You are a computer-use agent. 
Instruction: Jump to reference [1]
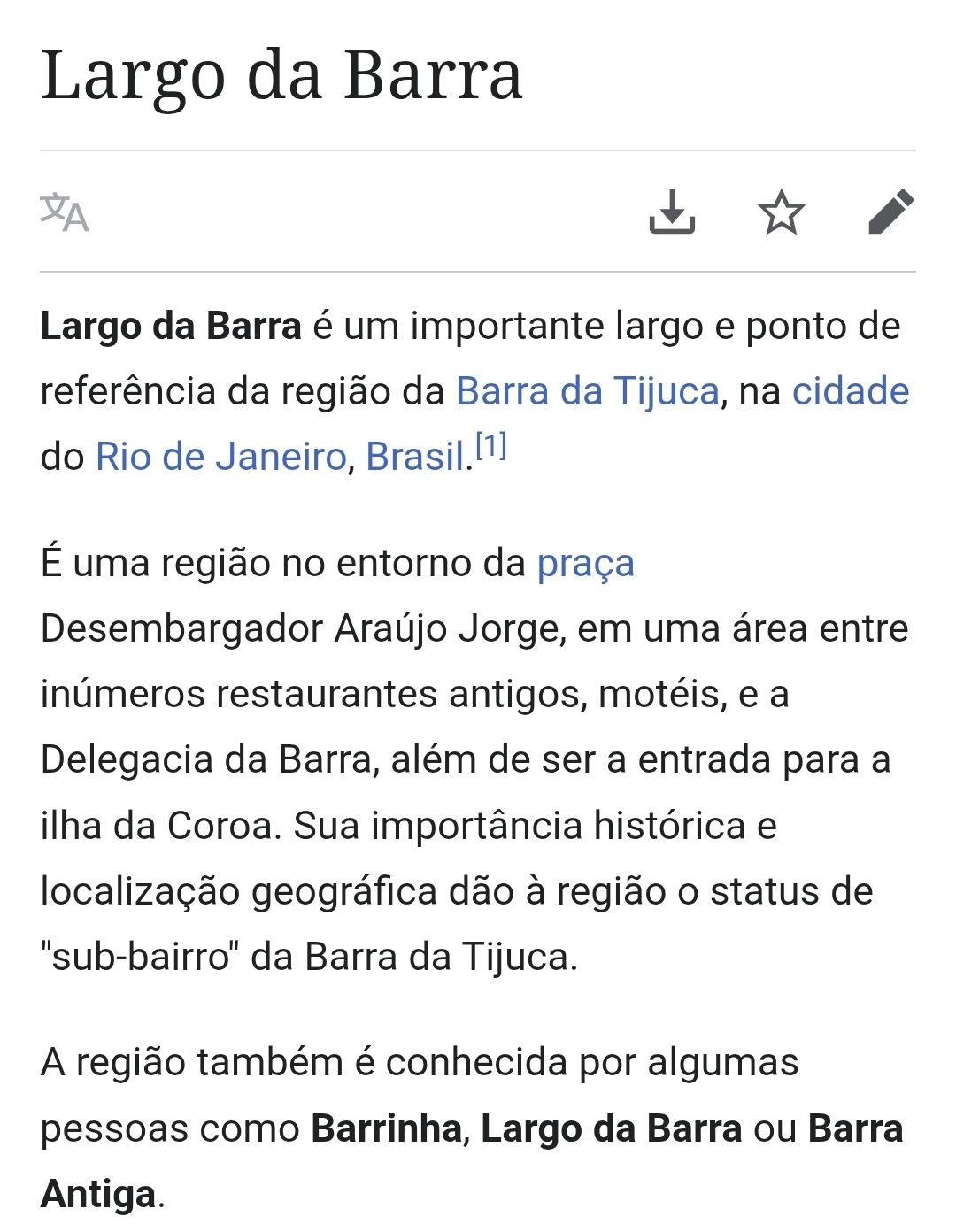pyautogui.click(x=491, y=445)
